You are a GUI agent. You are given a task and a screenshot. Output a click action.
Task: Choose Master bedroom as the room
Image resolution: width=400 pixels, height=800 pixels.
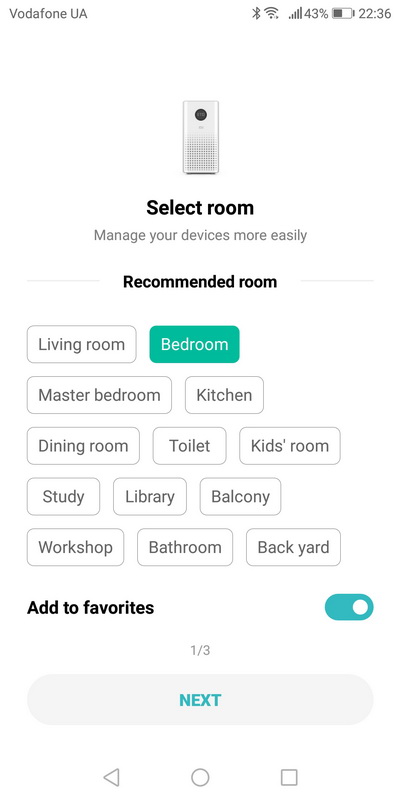click(x=99, y=395)
